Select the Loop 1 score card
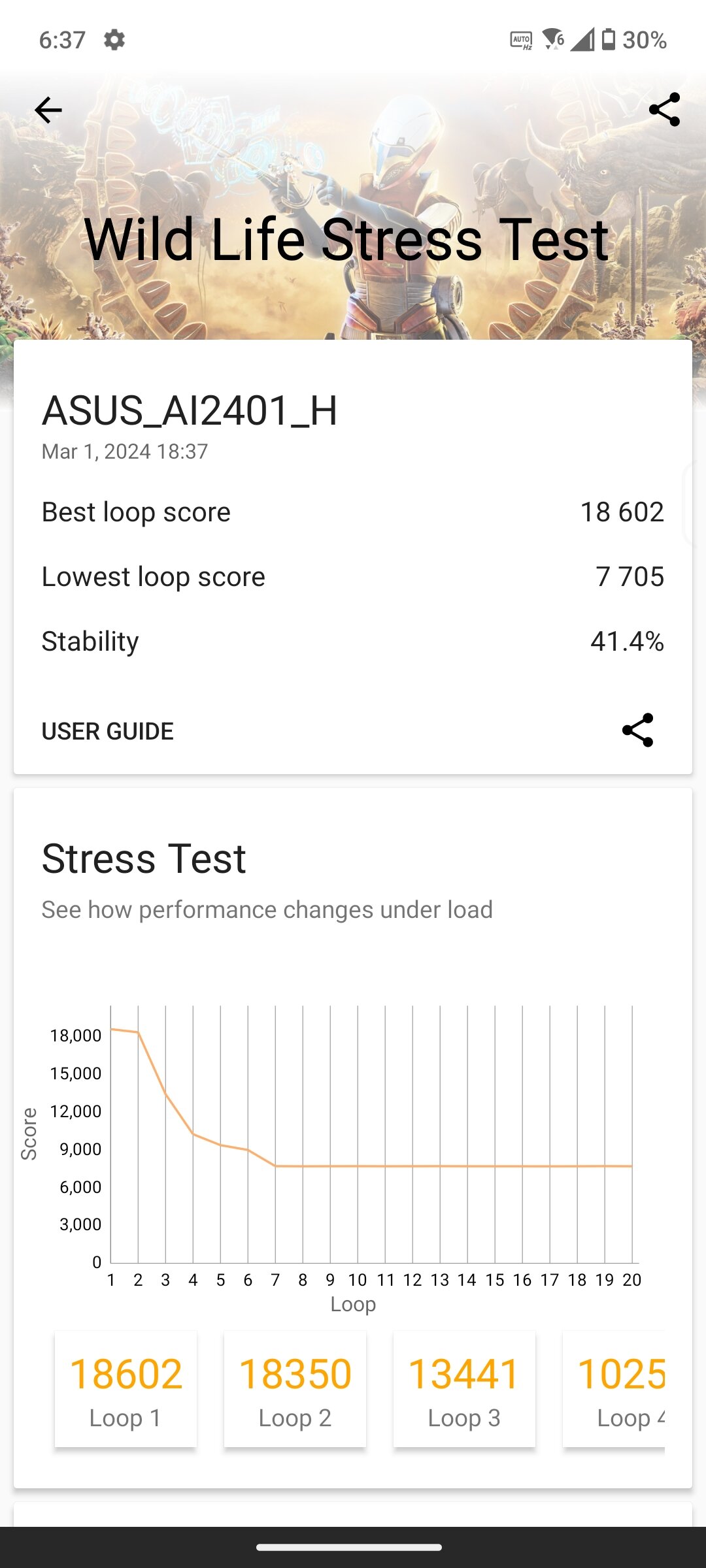This screenshot has width=706, height=1568. coord(126,1389)
